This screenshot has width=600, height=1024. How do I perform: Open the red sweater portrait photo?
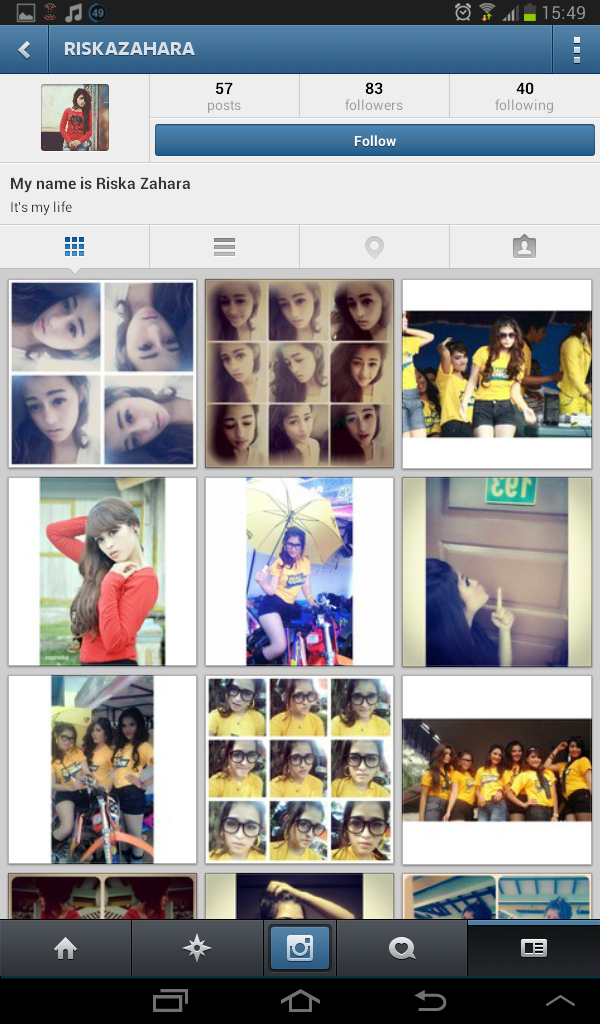click(x=102, y=571)
